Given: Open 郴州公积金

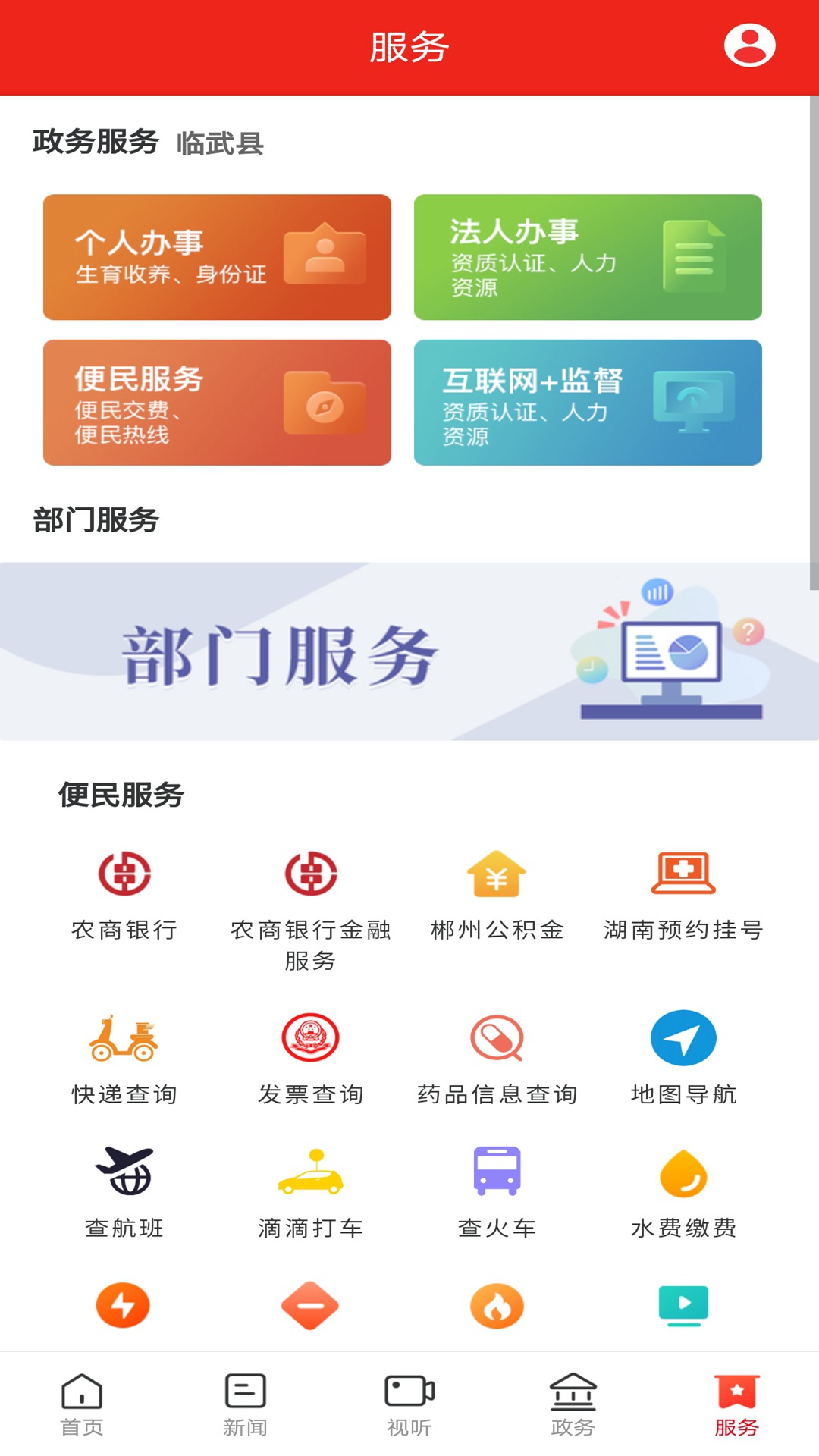Looking at the screenshot, I should click(x=497, y=893).
